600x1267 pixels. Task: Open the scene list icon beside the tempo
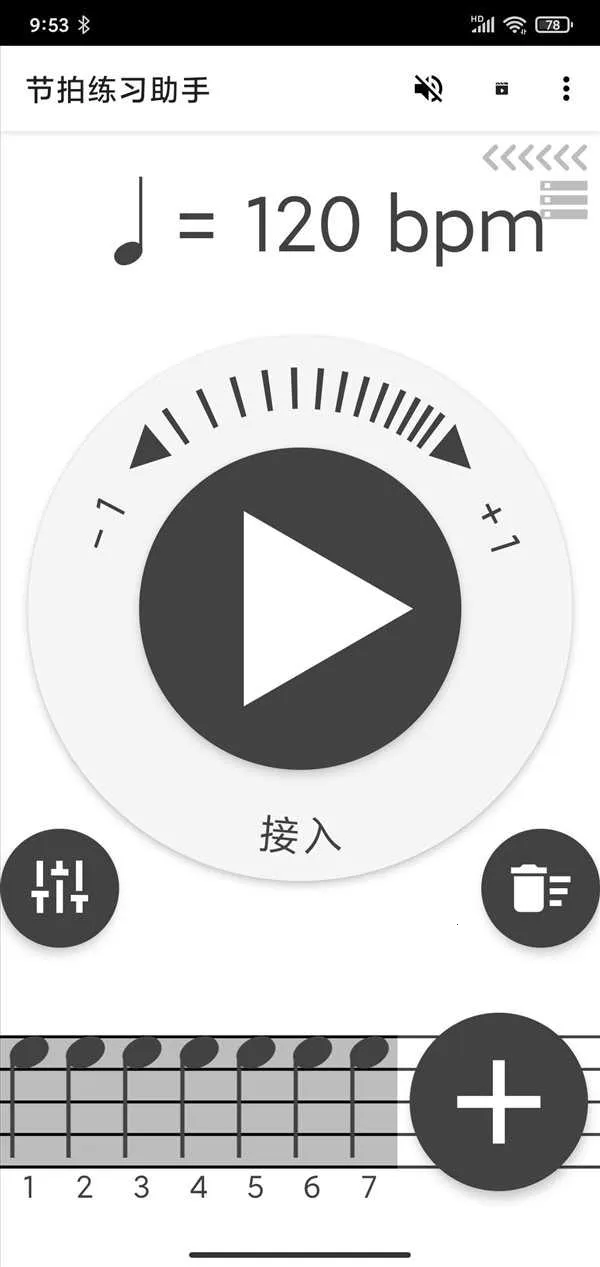[x=563, y=199]
